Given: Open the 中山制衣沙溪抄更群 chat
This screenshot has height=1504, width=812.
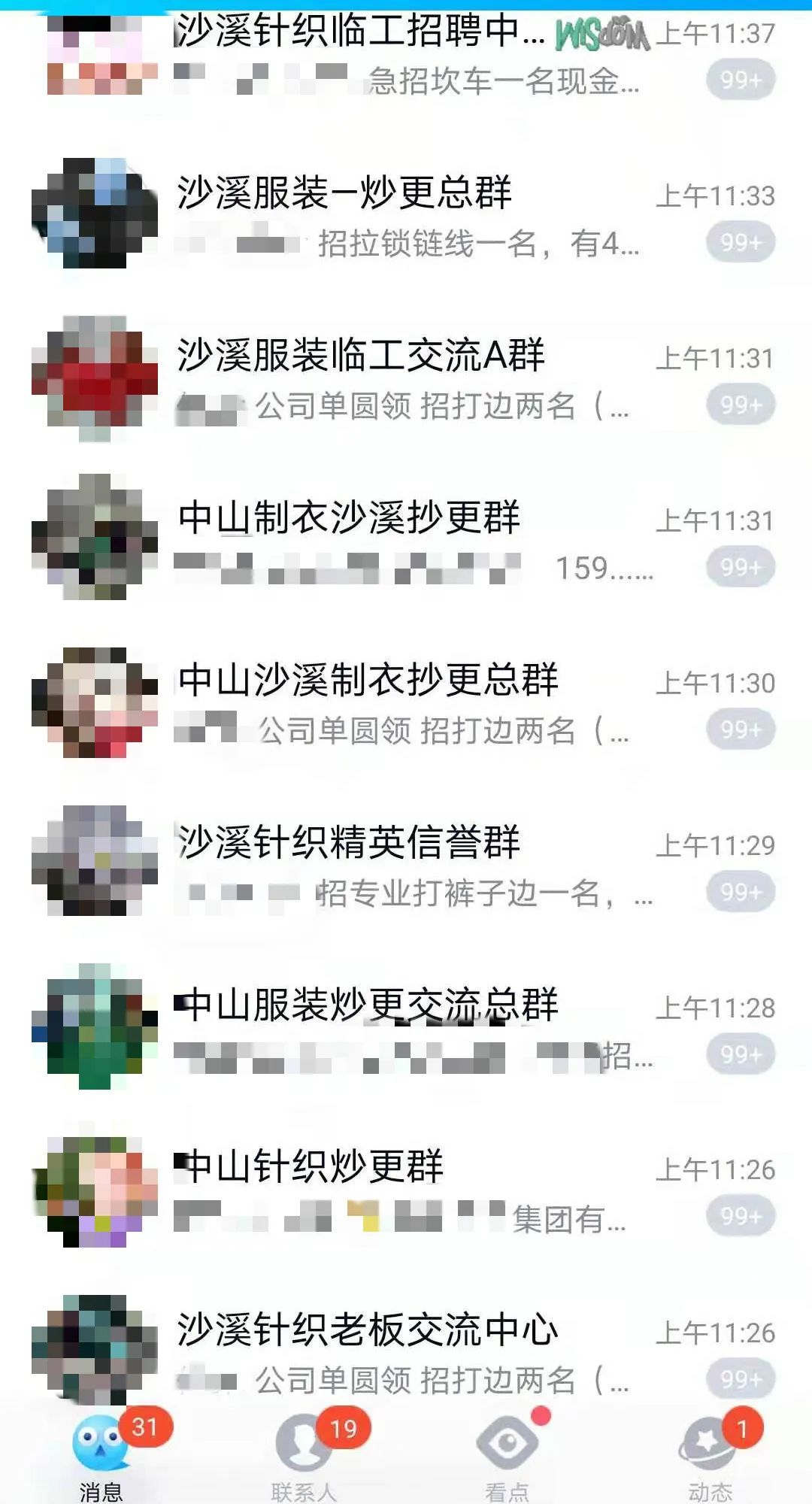Looking at the screenshot, I should click(406, 541).
